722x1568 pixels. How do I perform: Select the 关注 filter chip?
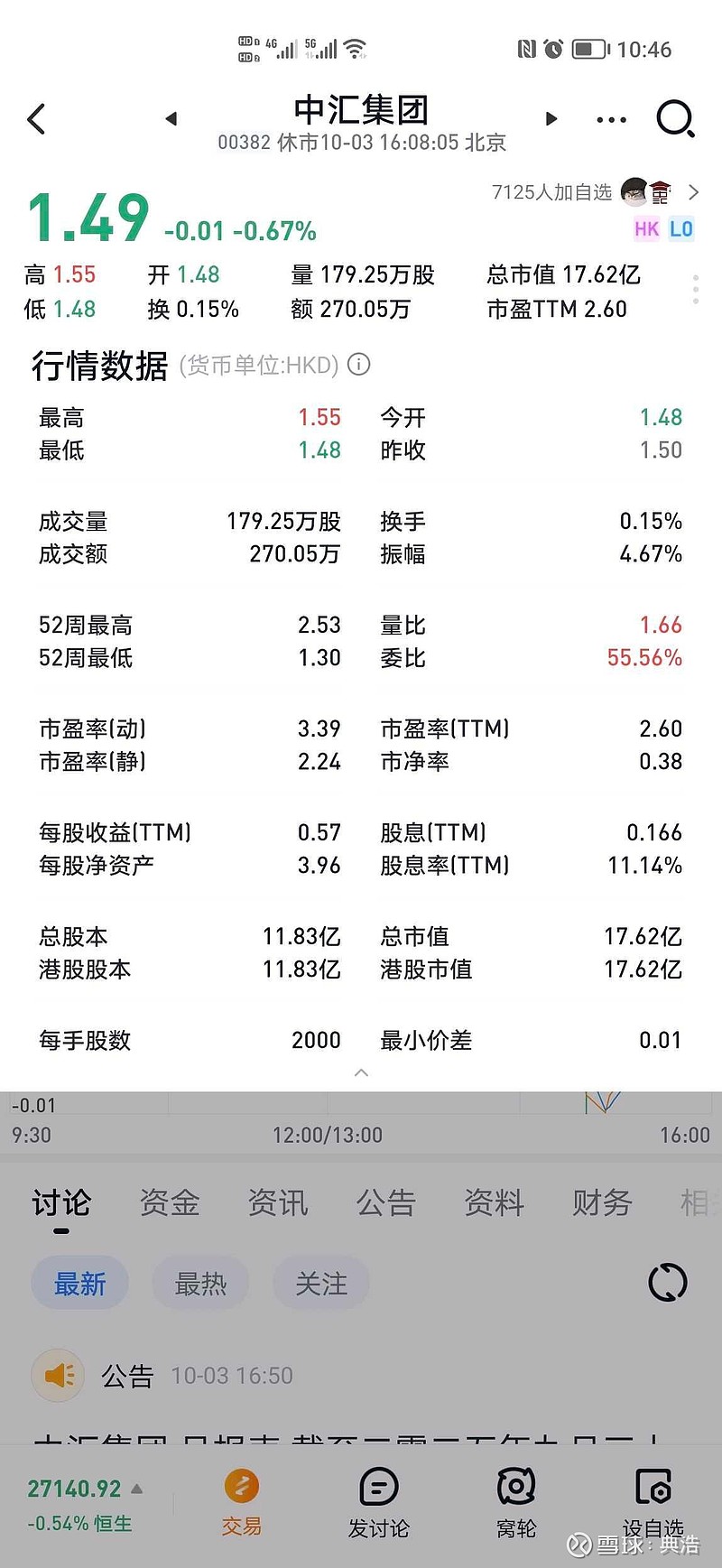pos(321,1283)
